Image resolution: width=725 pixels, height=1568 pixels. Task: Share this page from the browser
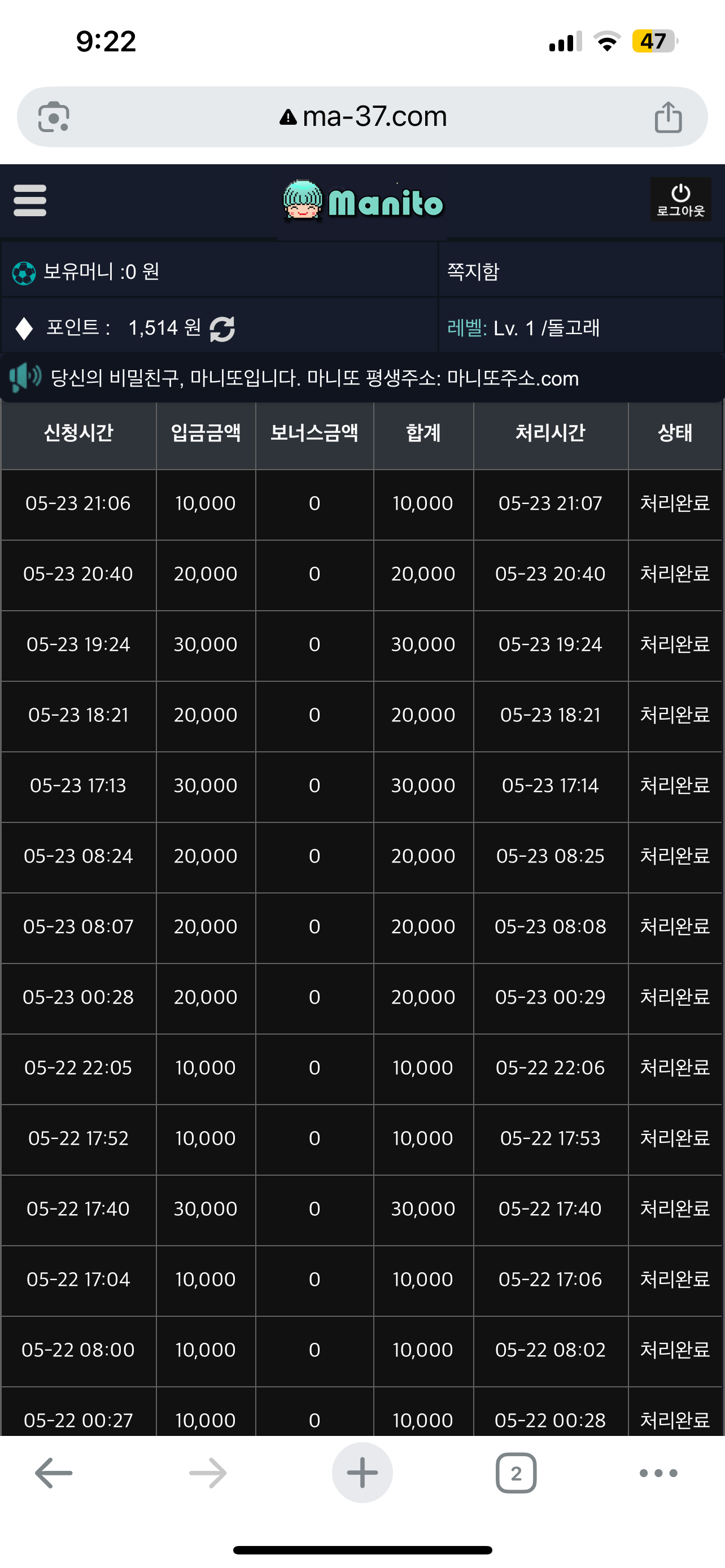[668, 117]
